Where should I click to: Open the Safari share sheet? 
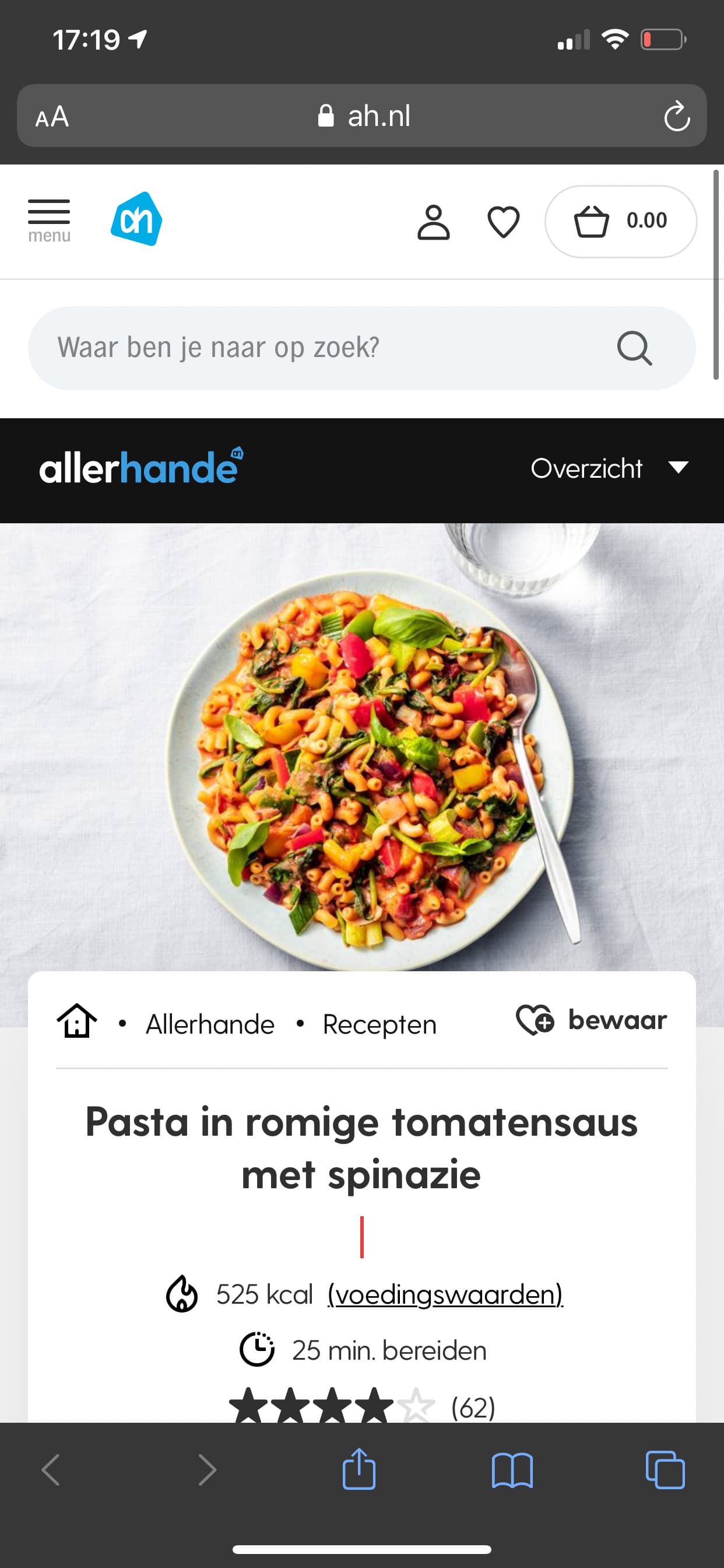[x=359, y=1469]
